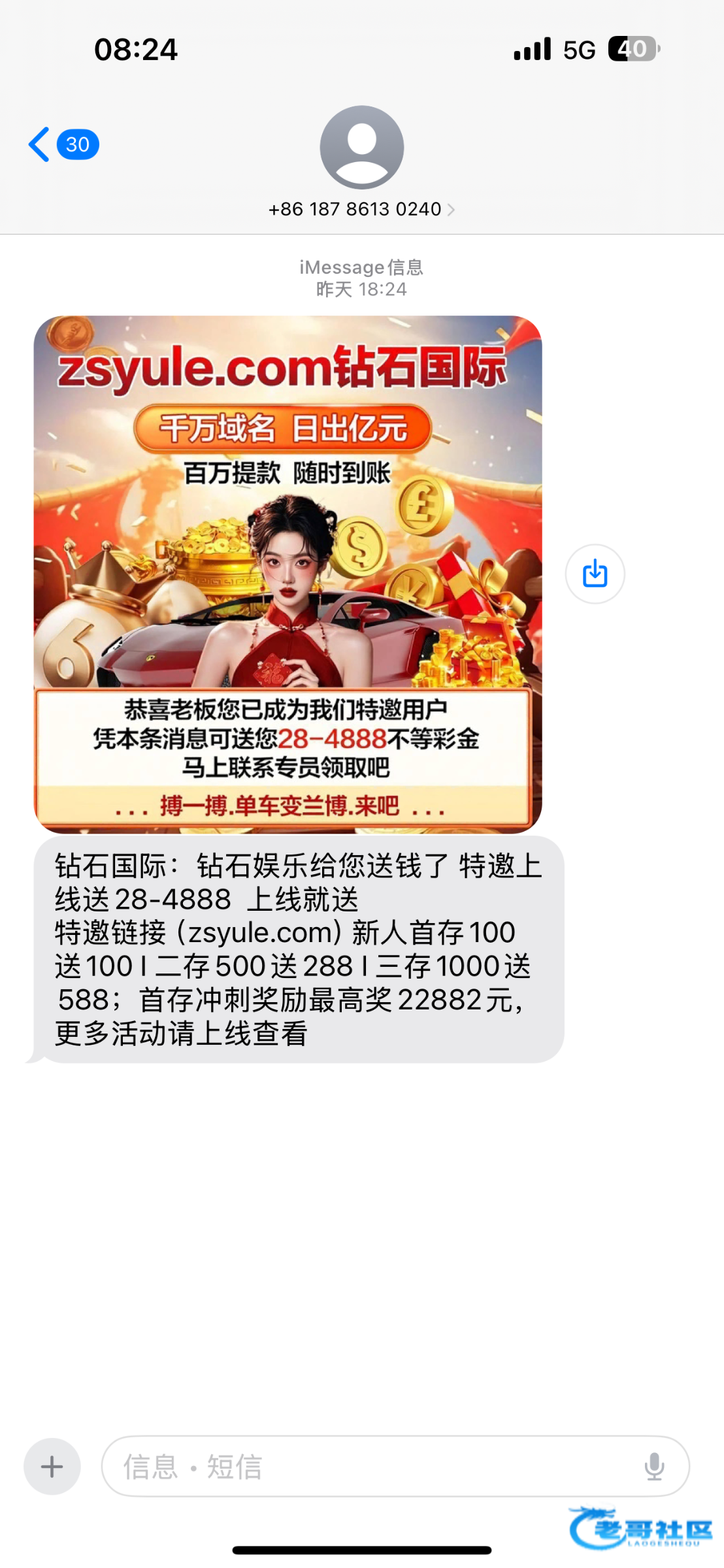
Task: Open the zsyule.com image attachment
Action: point(288,574)
